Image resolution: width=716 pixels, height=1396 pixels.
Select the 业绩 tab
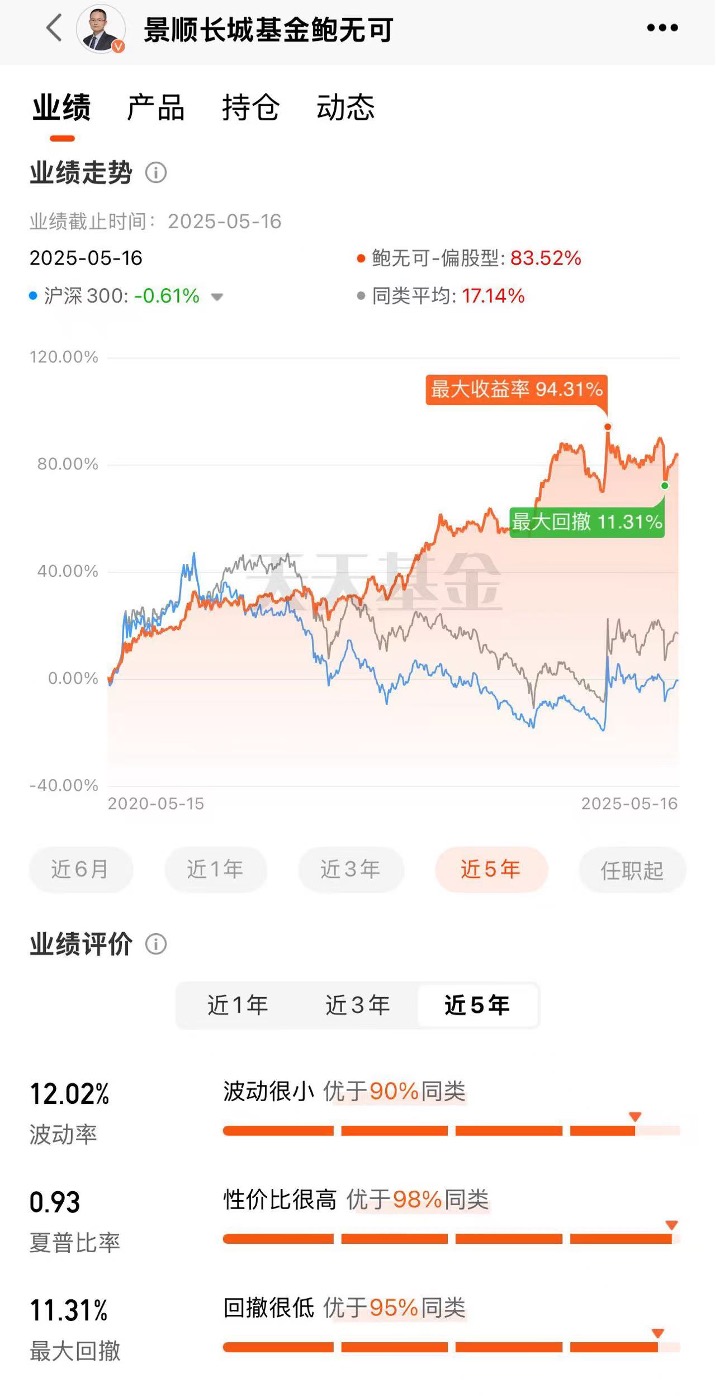click(x=62, y=108)
